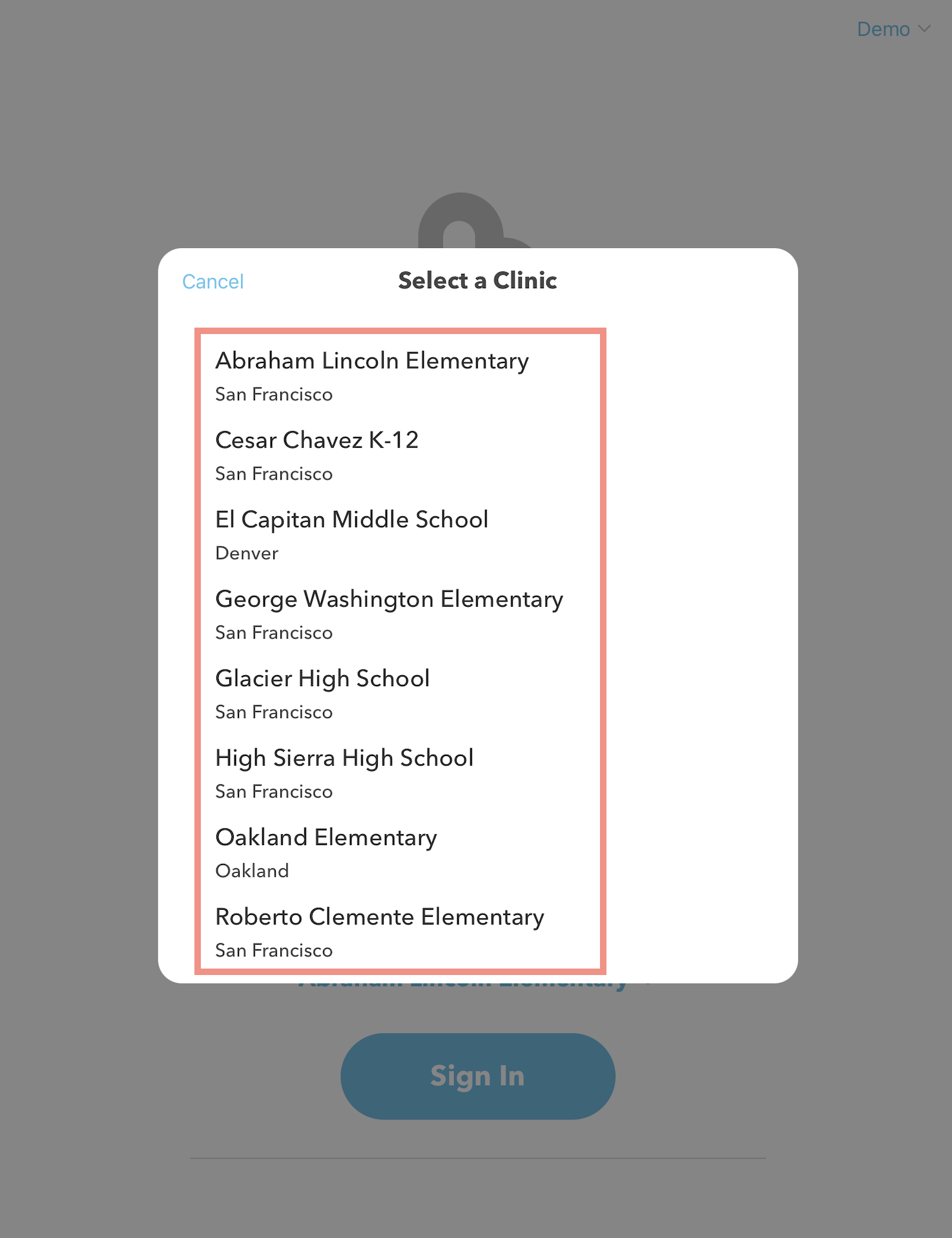Cancel the clinic selection dialog
Viewport: 952px width, 1238px height.
[212, 282]
